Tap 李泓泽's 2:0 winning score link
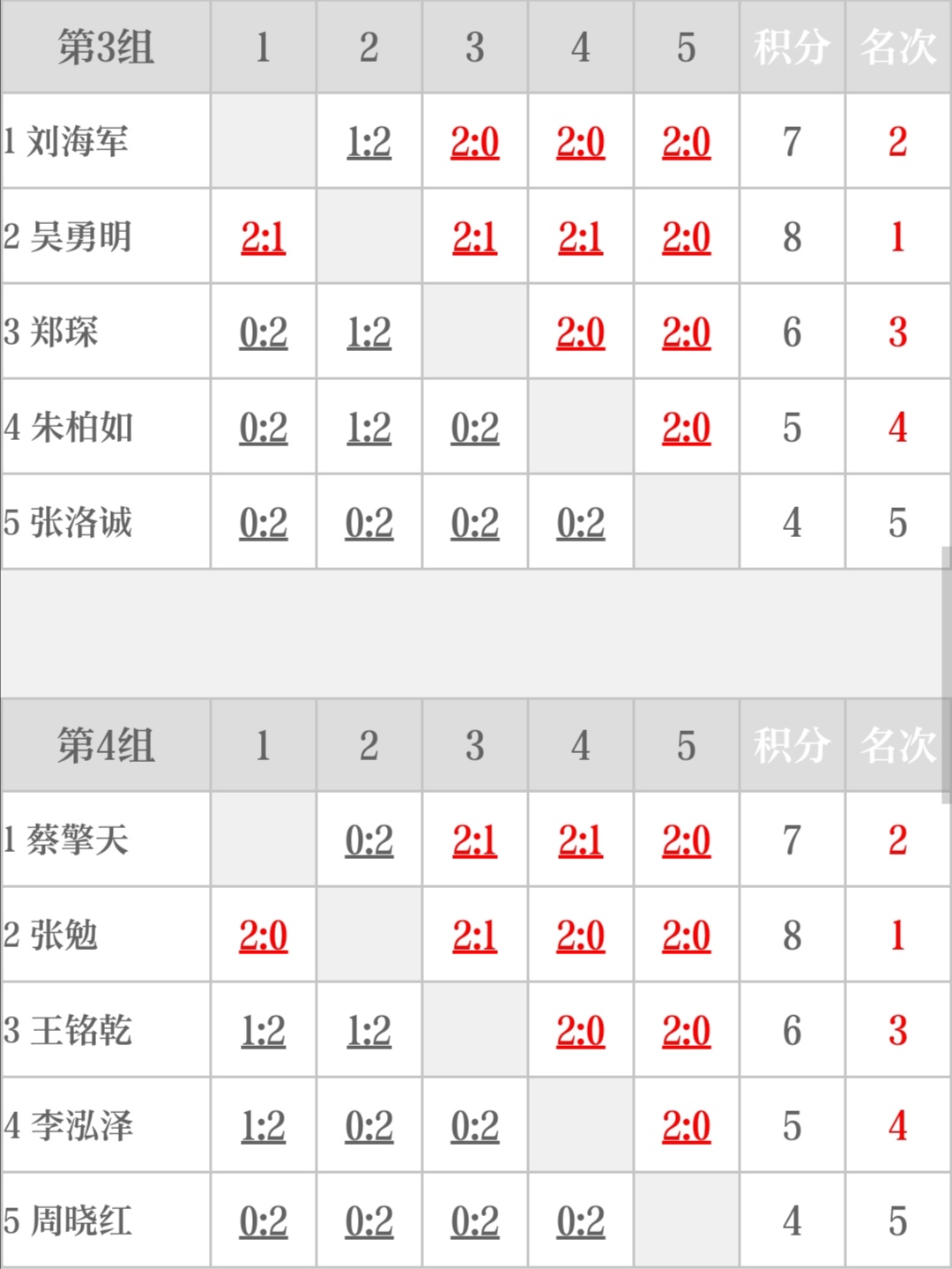Viewport: 952px width, 1269px height. (686, 1127)
